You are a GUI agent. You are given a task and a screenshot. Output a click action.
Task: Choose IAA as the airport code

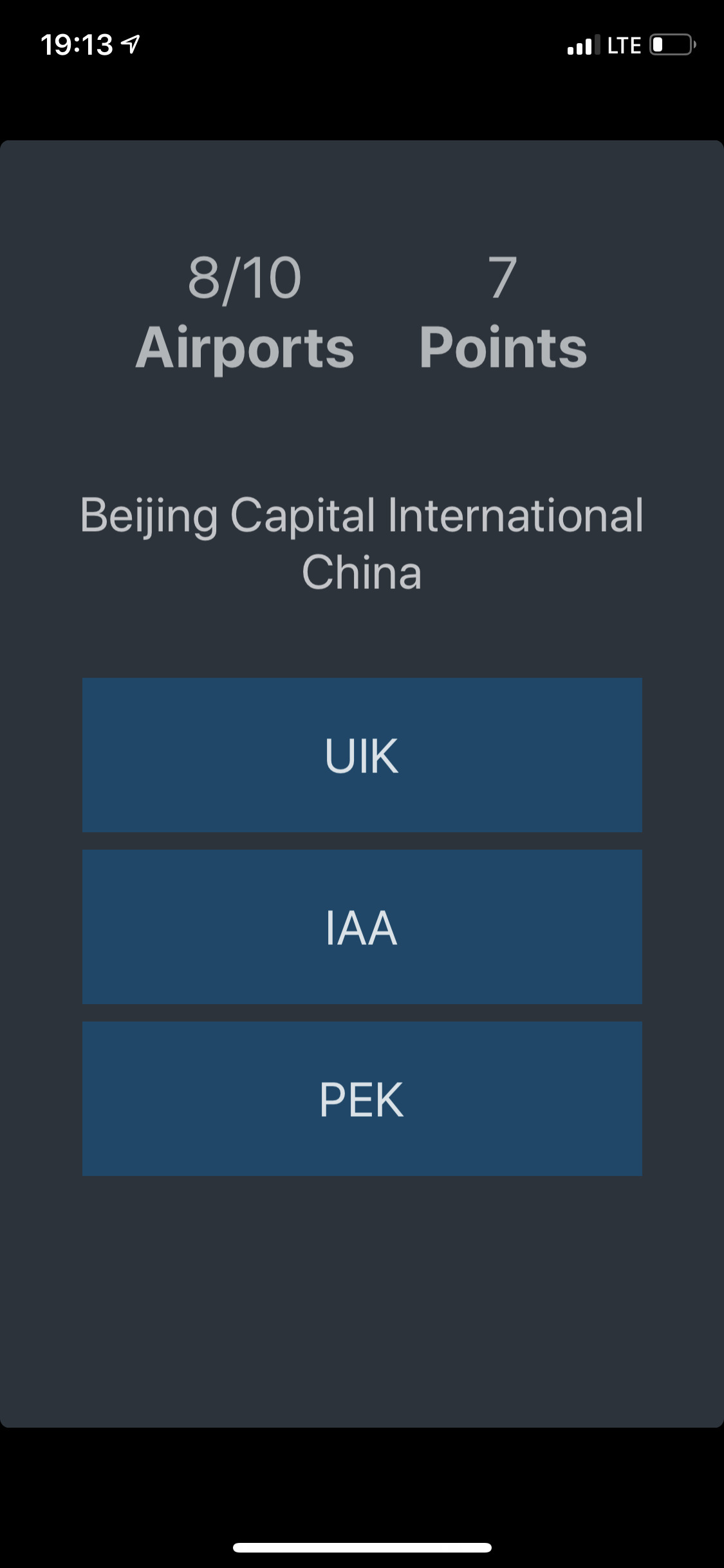tap(362, 926)
